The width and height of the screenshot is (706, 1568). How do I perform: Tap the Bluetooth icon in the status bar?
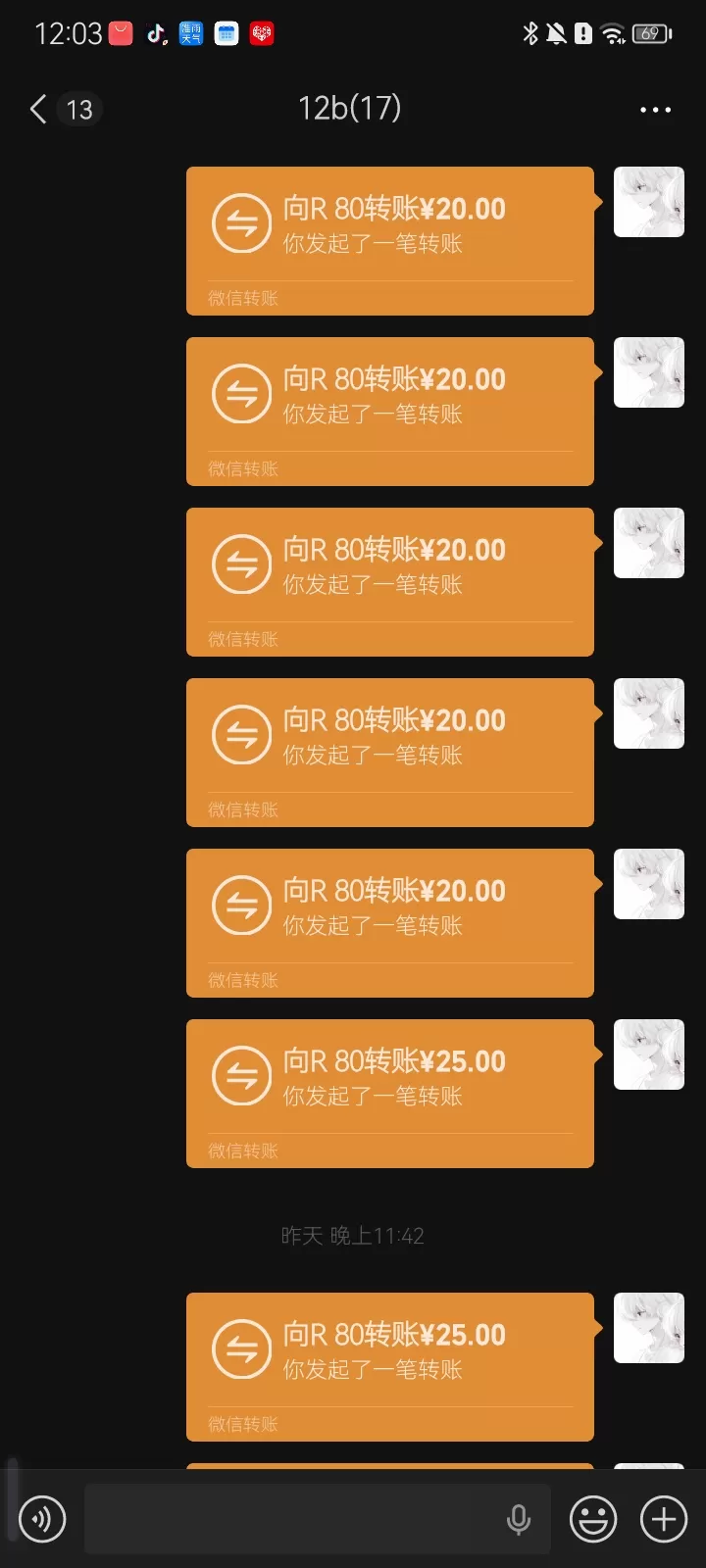coord(528,32)
